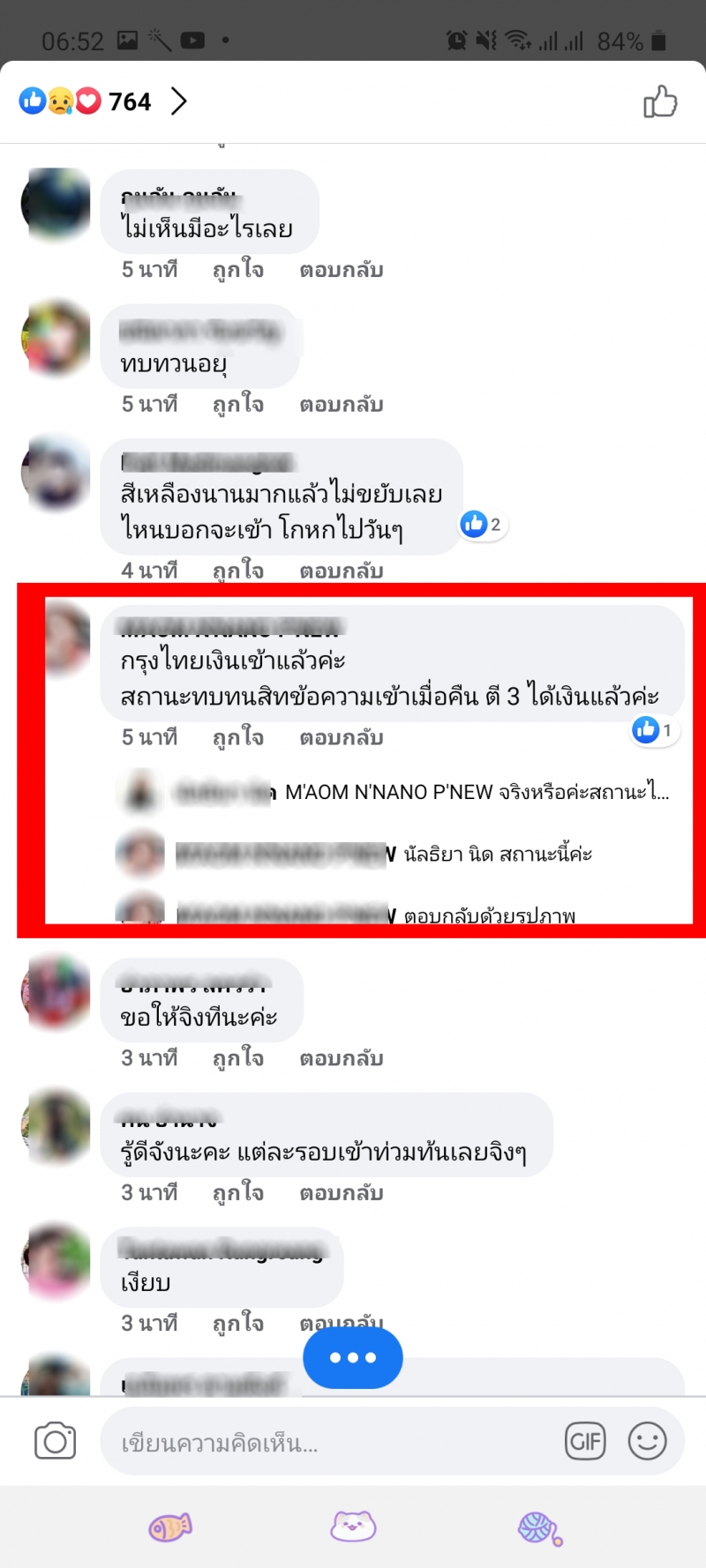The width and height of the screenshot is (706, 1568).
Task: Like the post with thumbs-up icon
Action: (x=660, y=102)
